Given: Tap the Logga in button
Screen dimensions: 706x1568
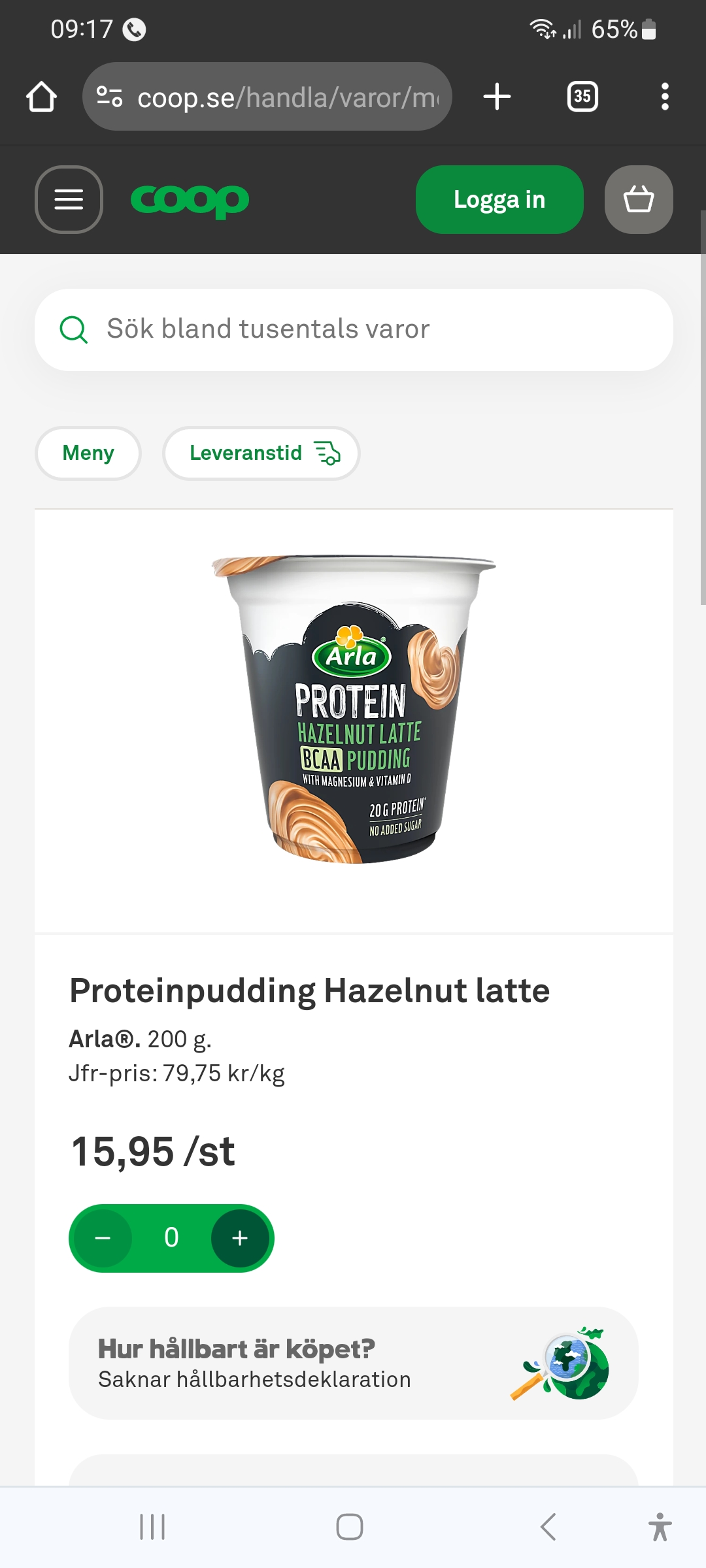Looking at the screenshot, I should 499,199.
